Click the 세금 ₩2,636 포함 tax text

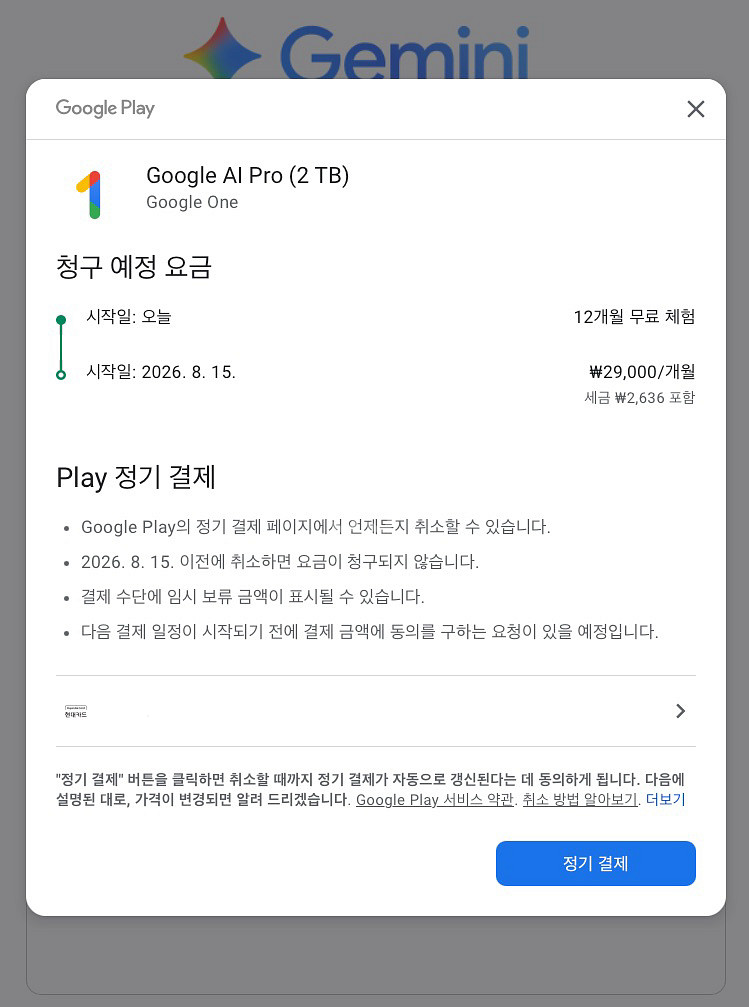coord(640,397)
